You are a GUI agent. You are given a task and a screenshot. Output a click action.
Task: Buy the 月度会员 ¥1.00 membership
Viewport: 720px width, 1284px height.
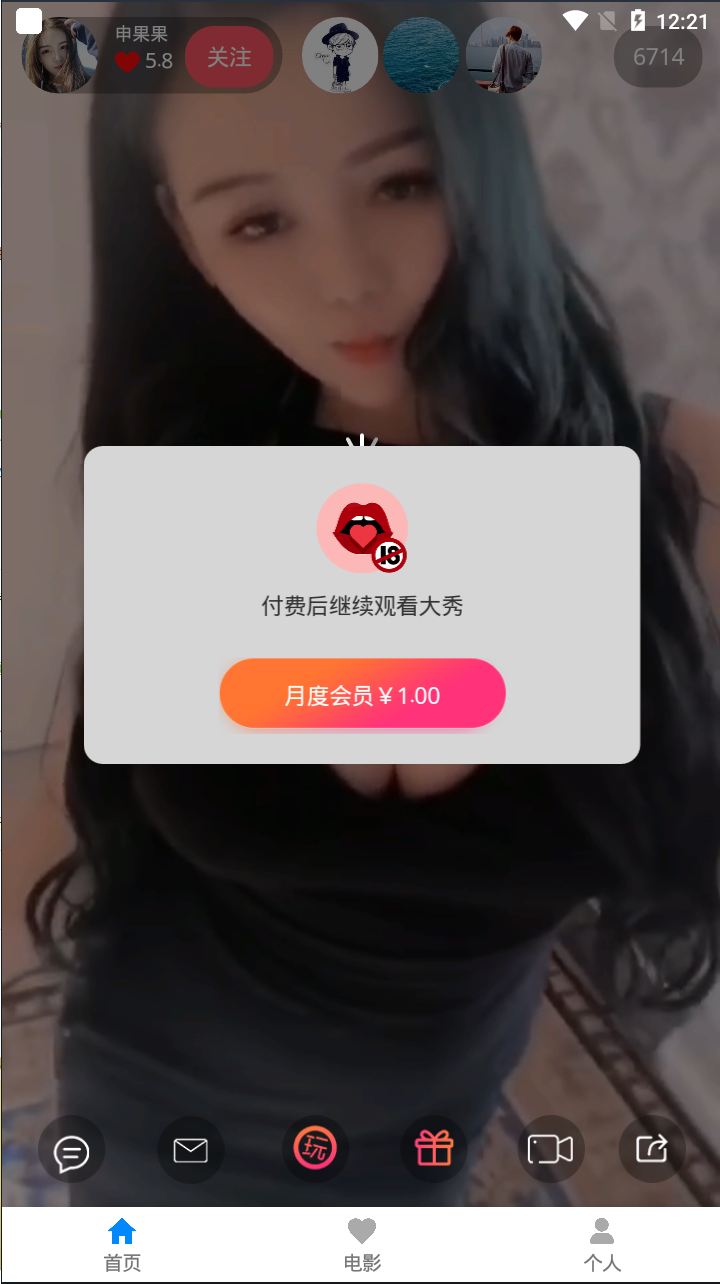(x=362, y=694)
